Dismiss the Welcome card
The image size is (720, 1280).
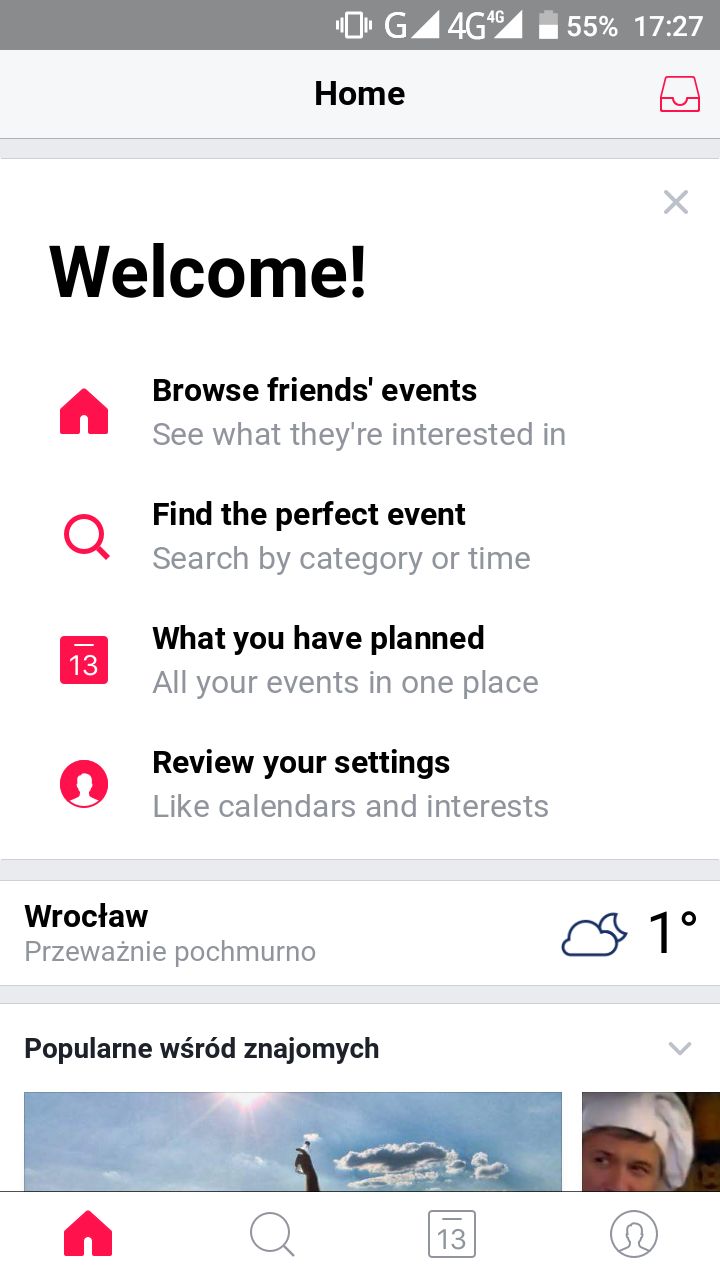[x=676, y=202]
